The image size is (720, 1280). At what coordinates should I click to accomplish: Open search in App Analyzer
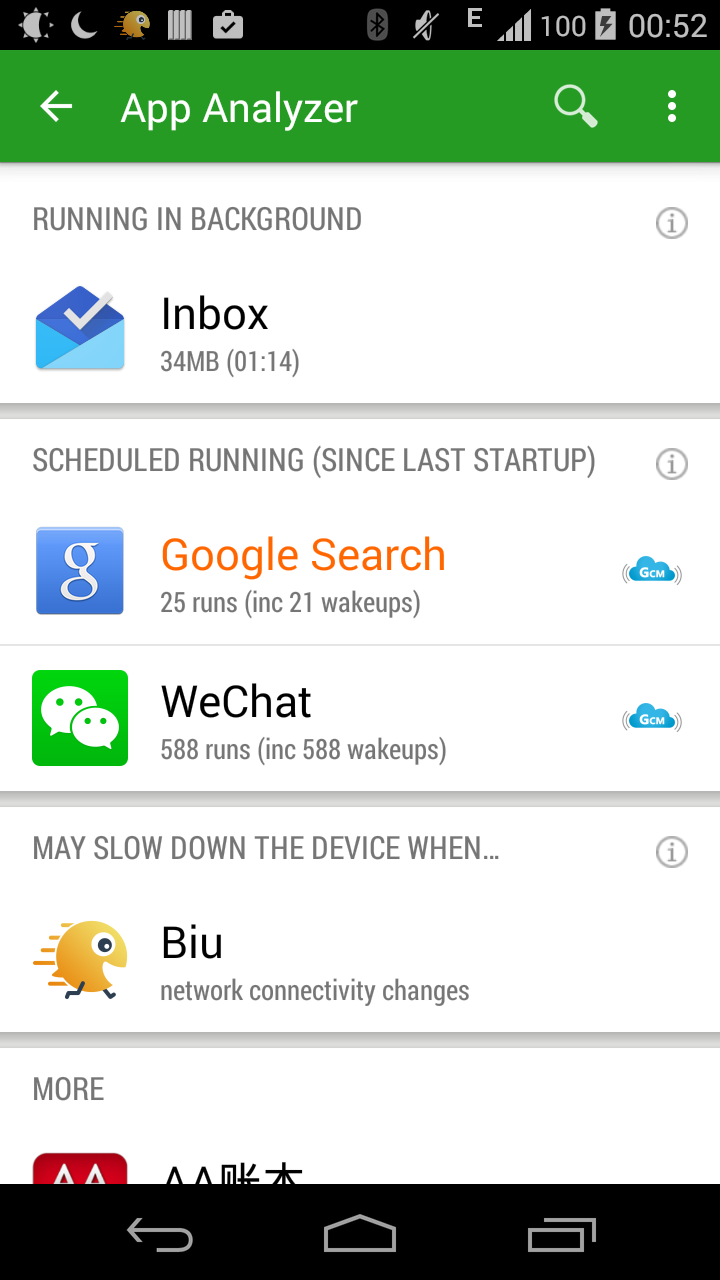coord(573,105)
